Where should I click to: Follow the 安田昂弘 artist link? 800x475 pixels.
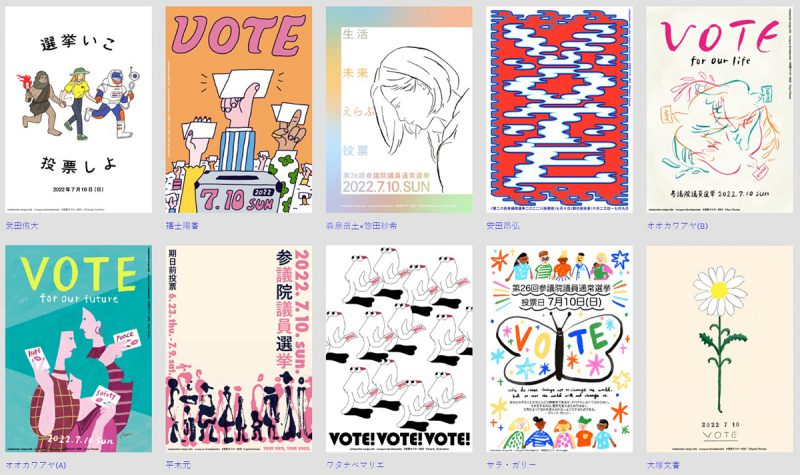tap(503, 226)
